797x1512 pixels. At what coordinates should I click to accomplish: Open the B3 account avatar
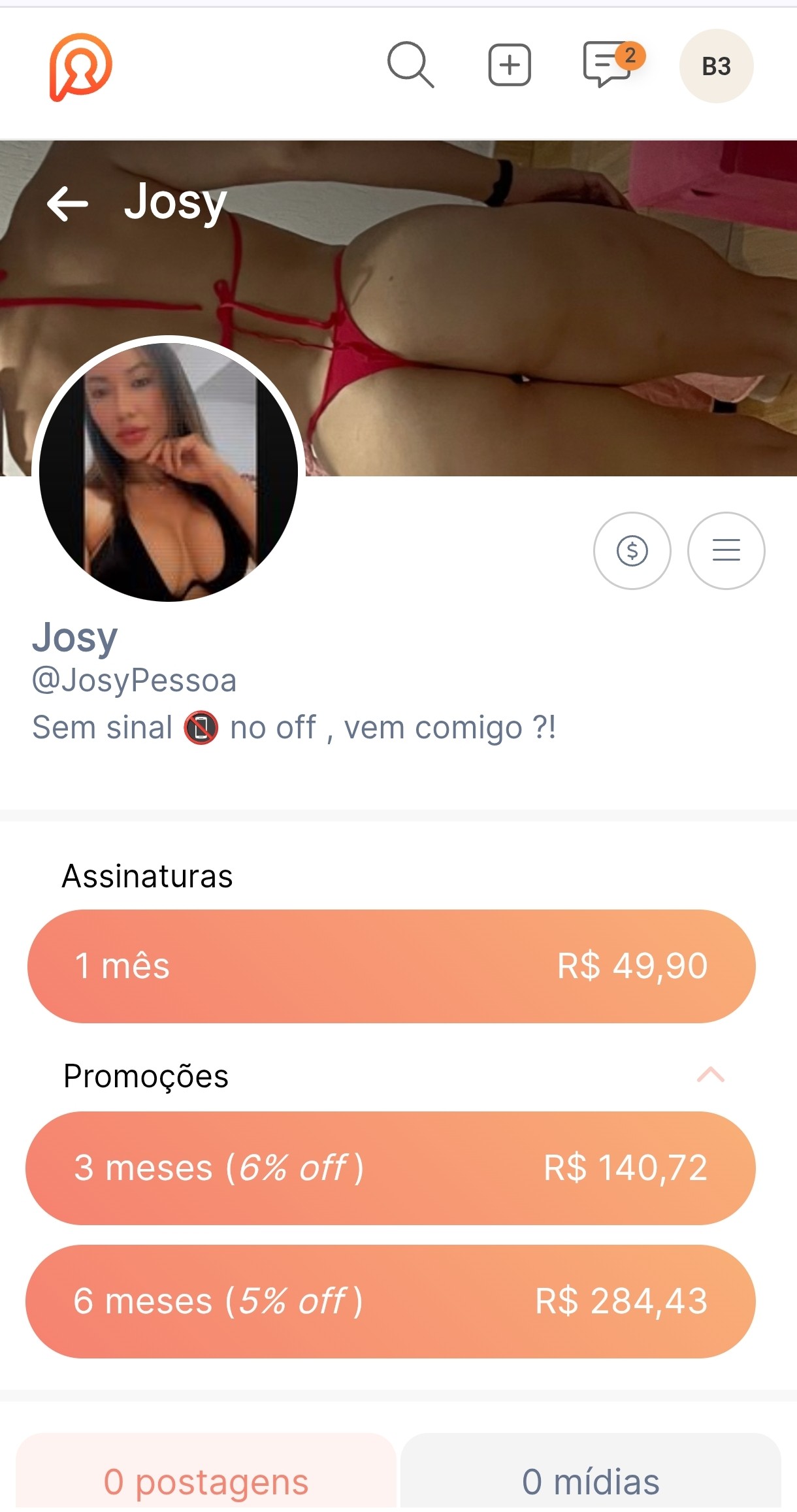coord(716,66)
